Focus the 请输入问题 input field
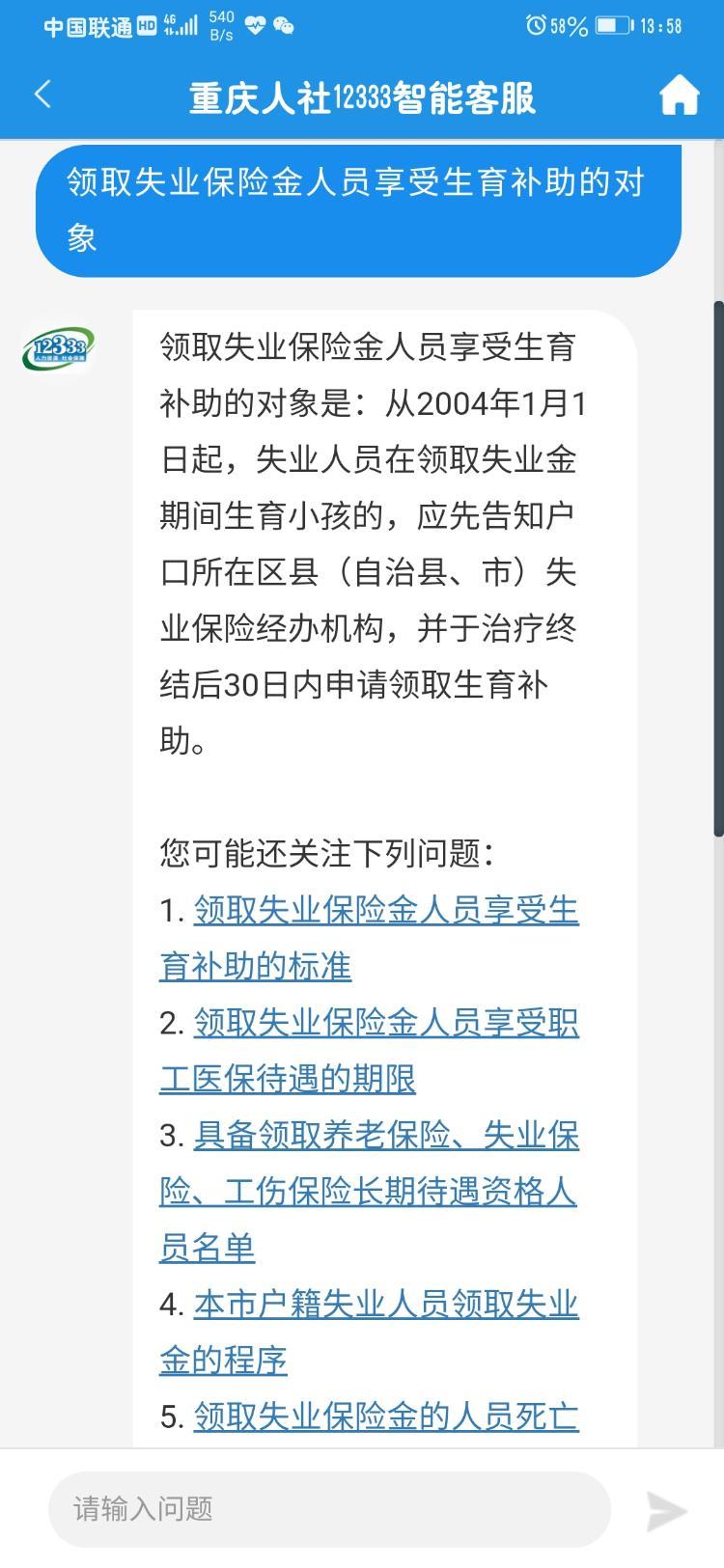724x1568 pixels. click(328, 1508)
